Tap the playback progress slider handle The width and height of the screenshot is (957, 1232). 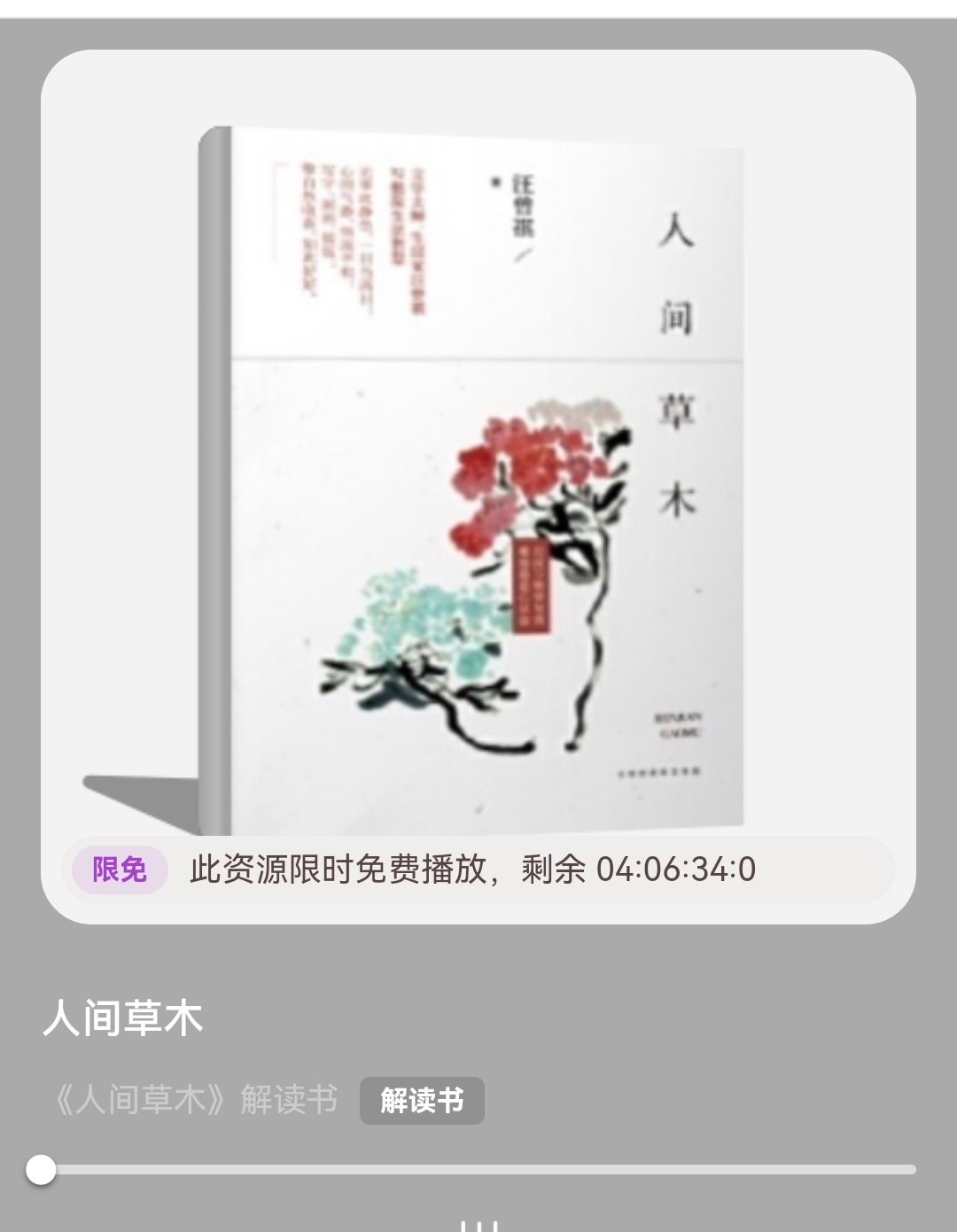(x=41, y=1170)
